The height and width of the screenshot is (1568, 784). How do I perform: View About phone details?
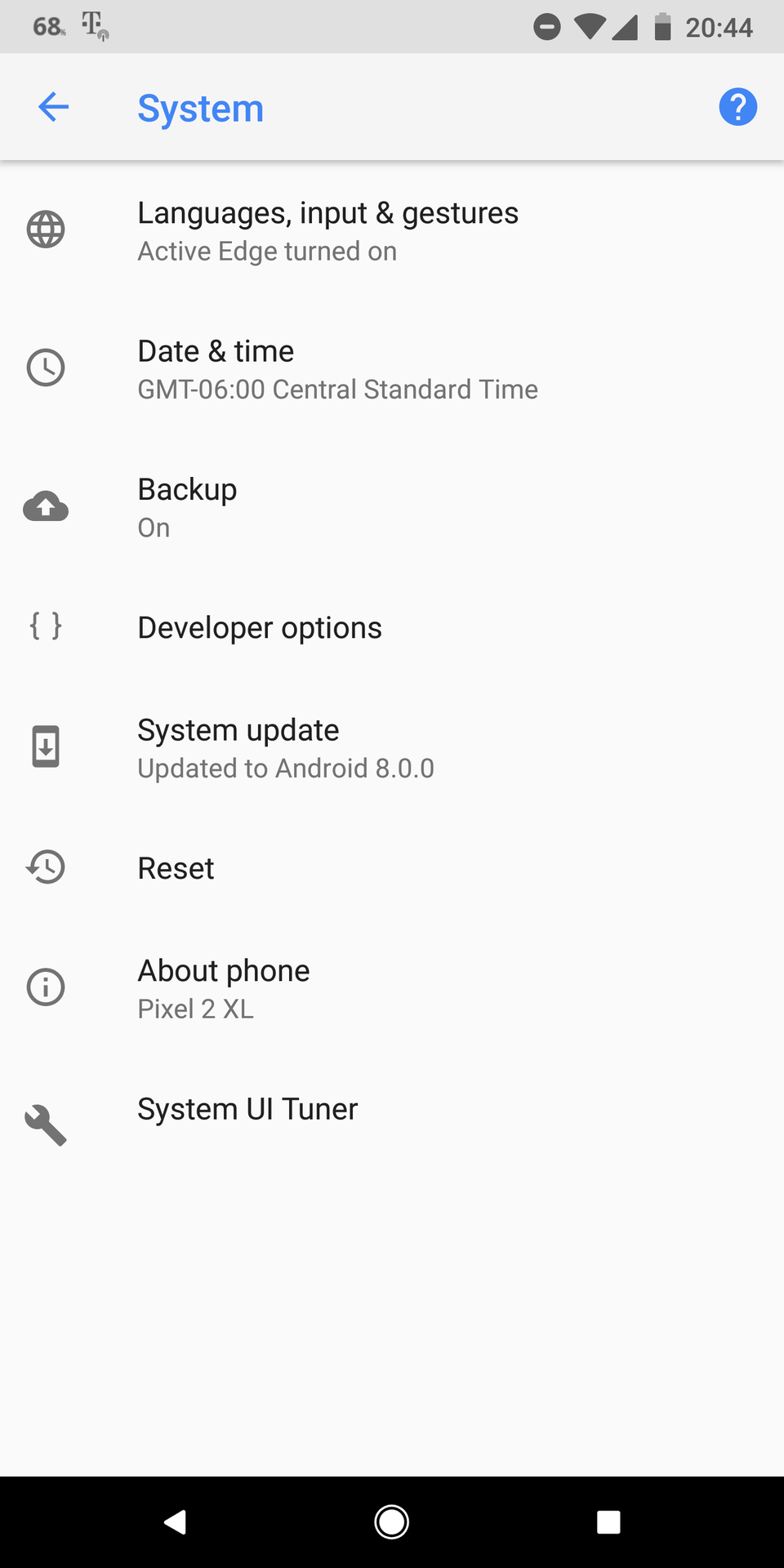(392, 988)
